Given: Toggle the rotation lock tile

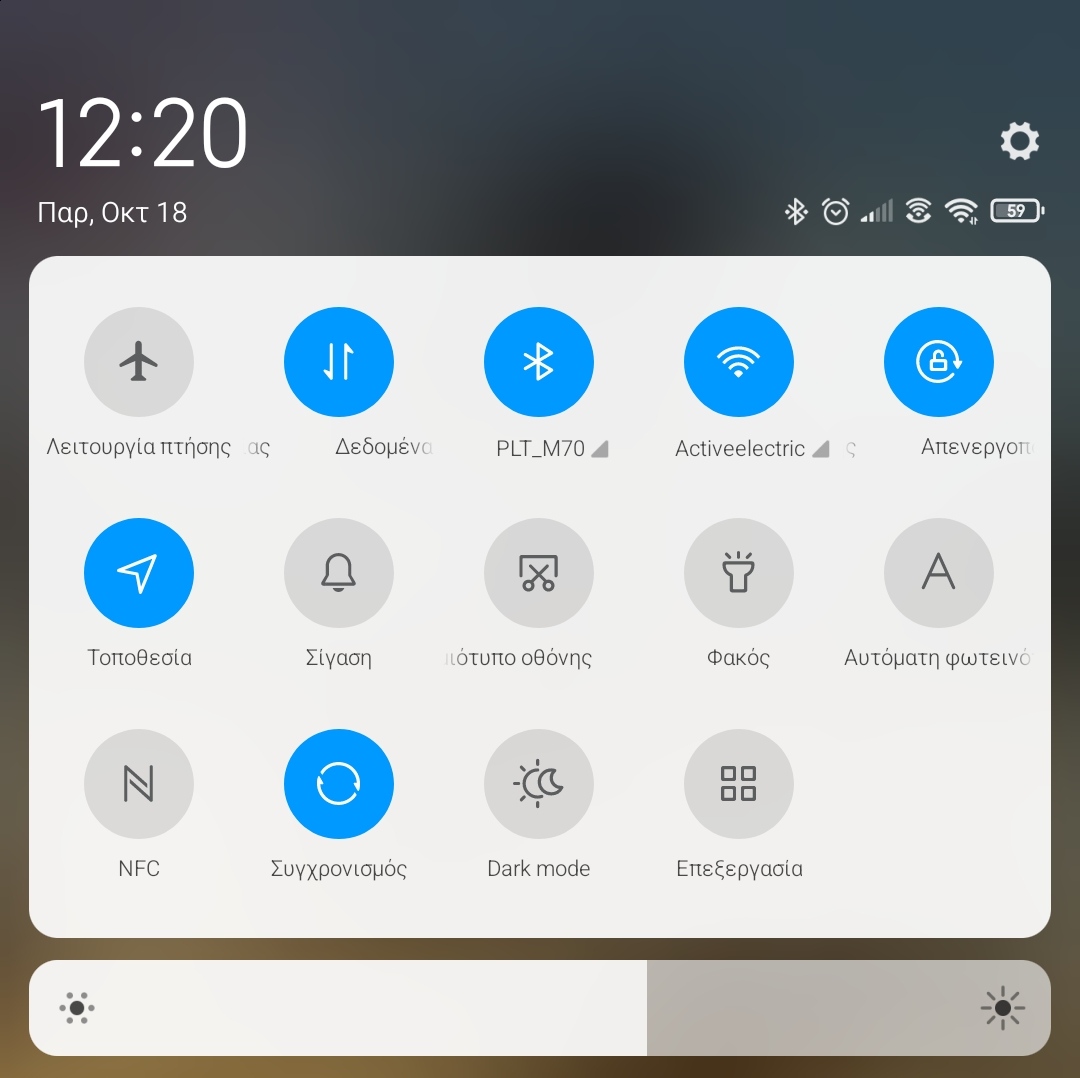Looking at the screenshot, I should tap(939, 361).
